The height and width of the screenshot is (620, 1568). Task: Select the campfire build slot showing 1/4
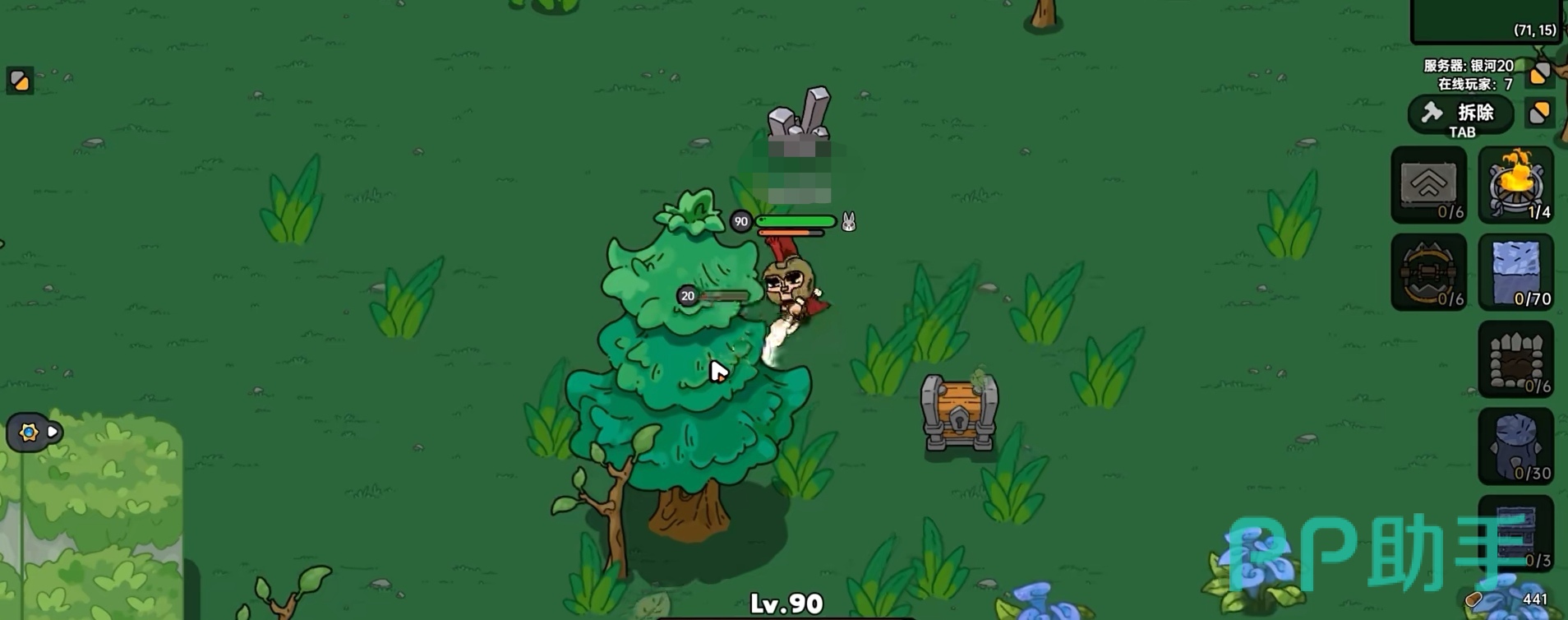[x=1515, y=185]
